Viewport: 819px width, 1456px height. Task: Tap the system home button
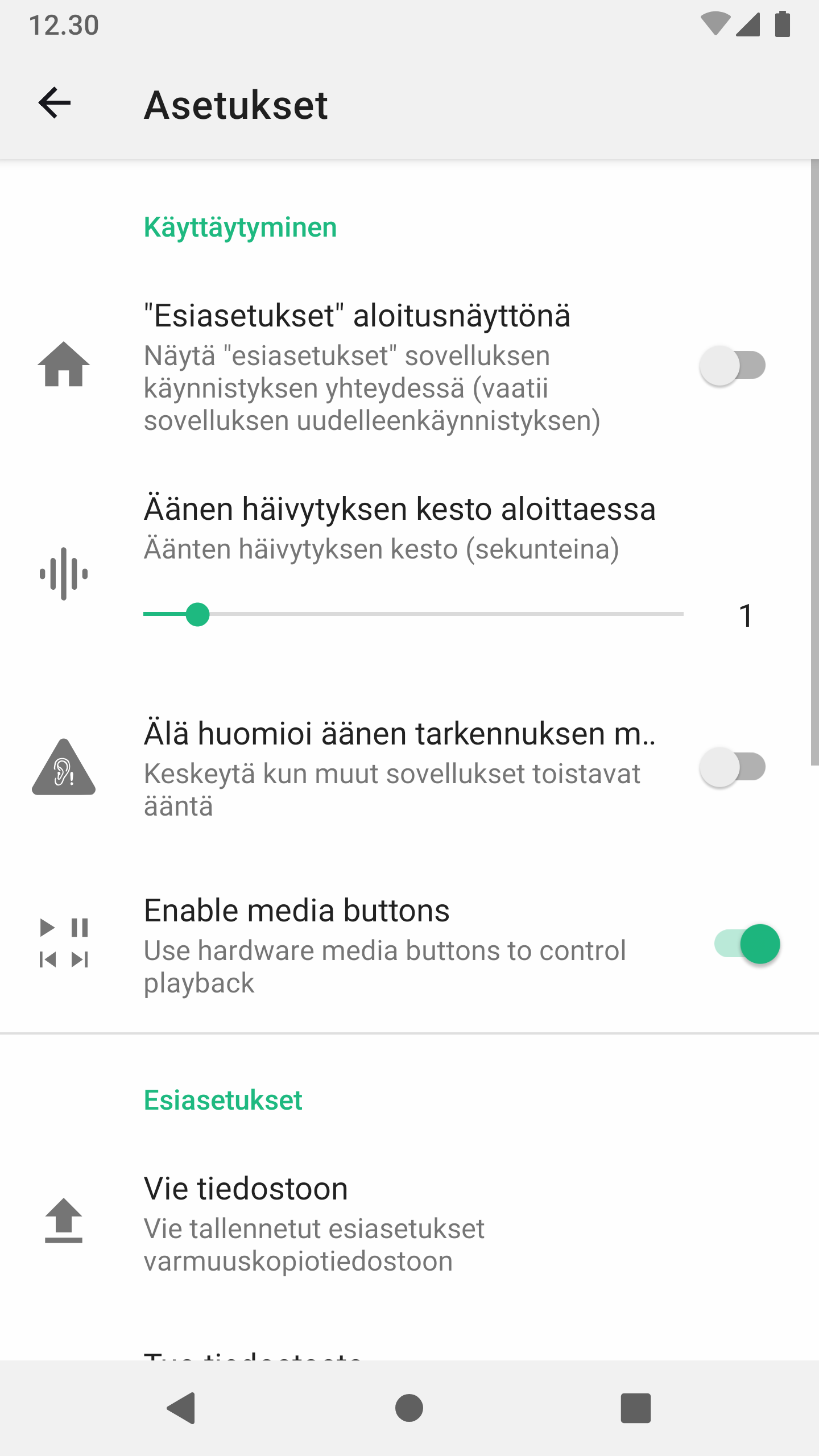coord(409,1408)
